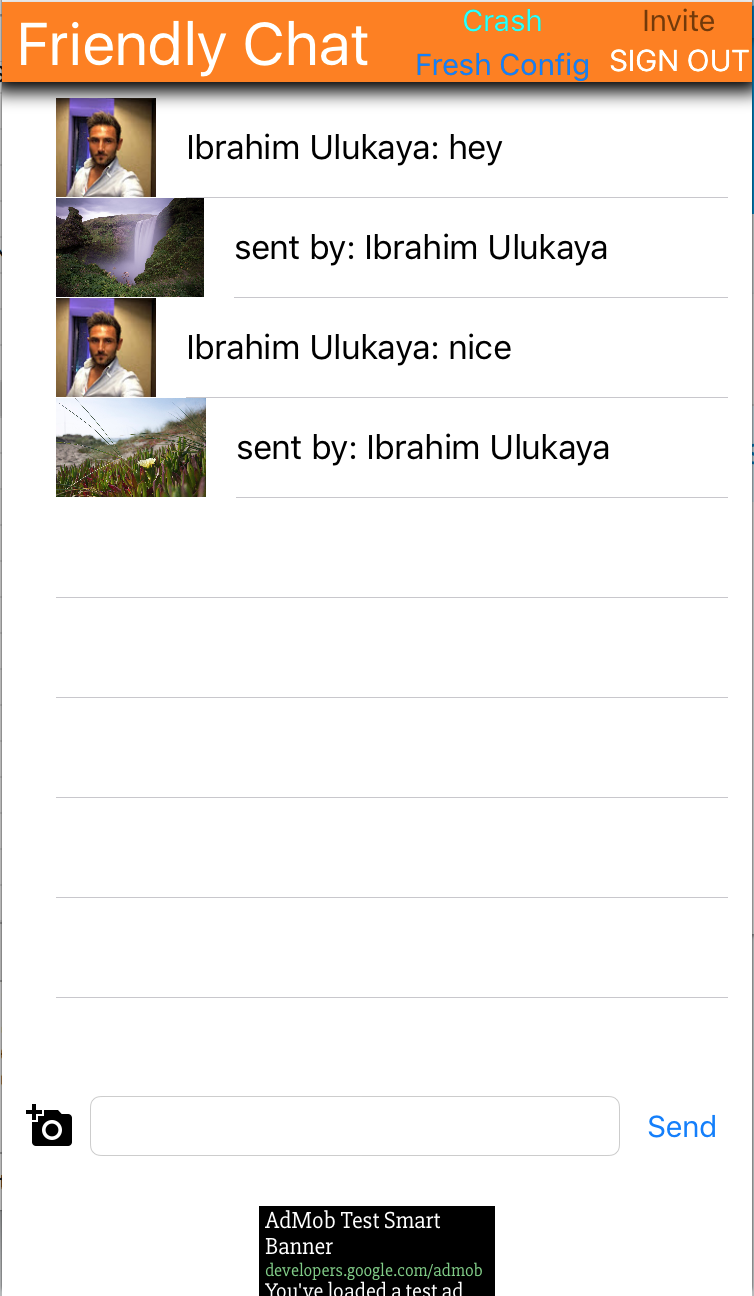Screen dimensions: 754x1296
Task: Open the developers.google.com/admob link
Action: pos(373,1269)
